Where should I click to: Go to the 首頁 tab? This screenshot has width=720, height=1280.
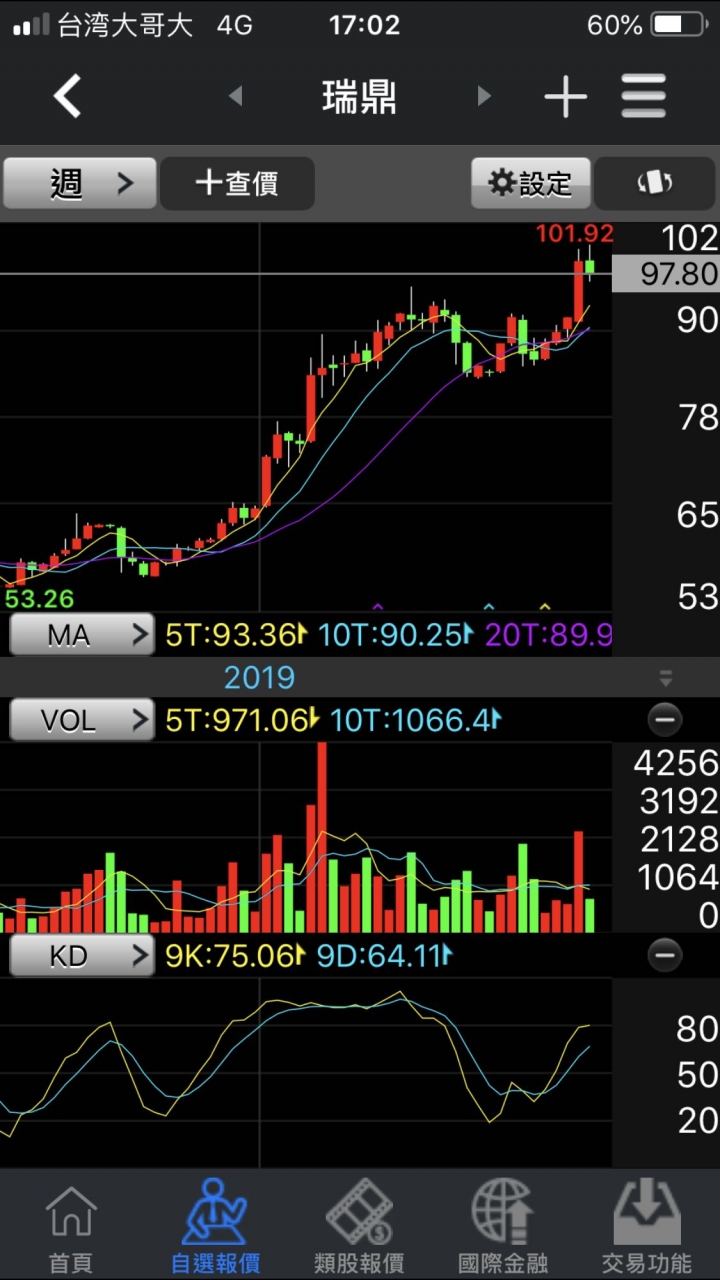click(71, 1226)
